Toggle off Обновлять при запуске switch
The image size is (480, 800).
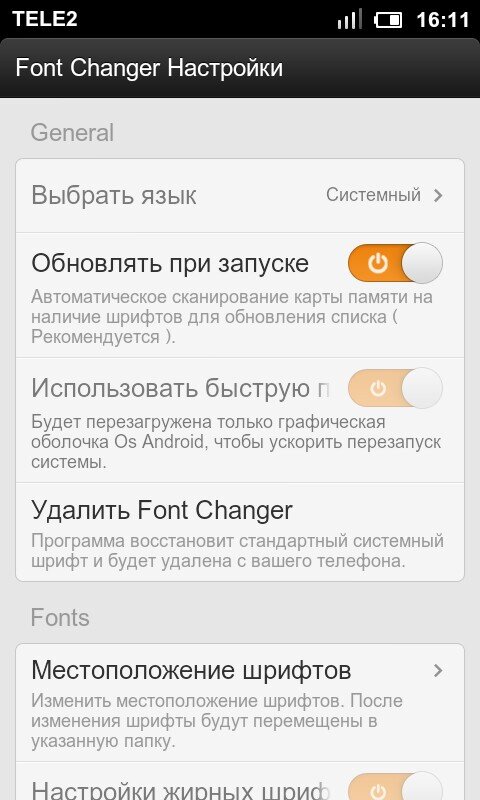tap(395, 263)
